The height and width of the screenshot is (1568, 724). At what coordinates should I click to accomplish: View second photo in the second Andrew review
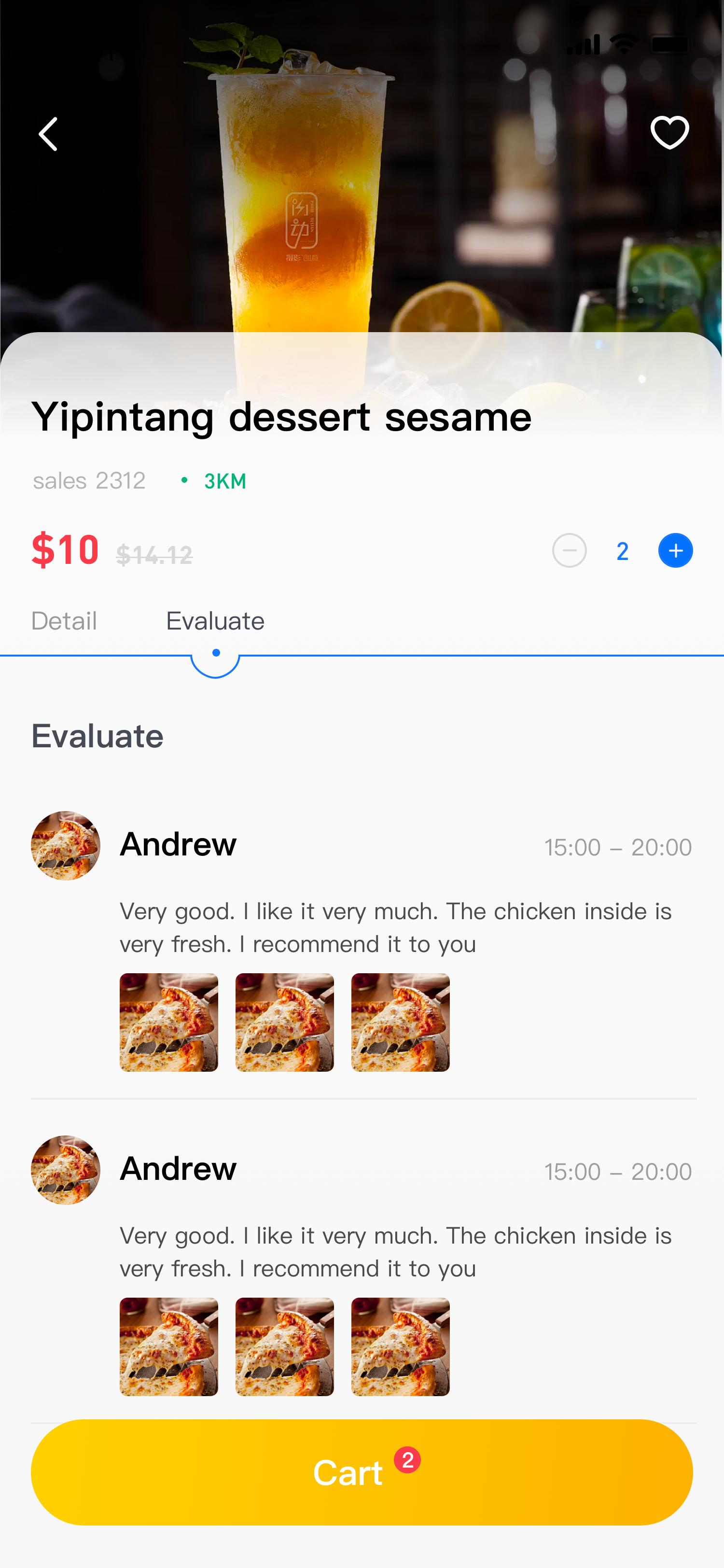click(x=284, y=1346)
